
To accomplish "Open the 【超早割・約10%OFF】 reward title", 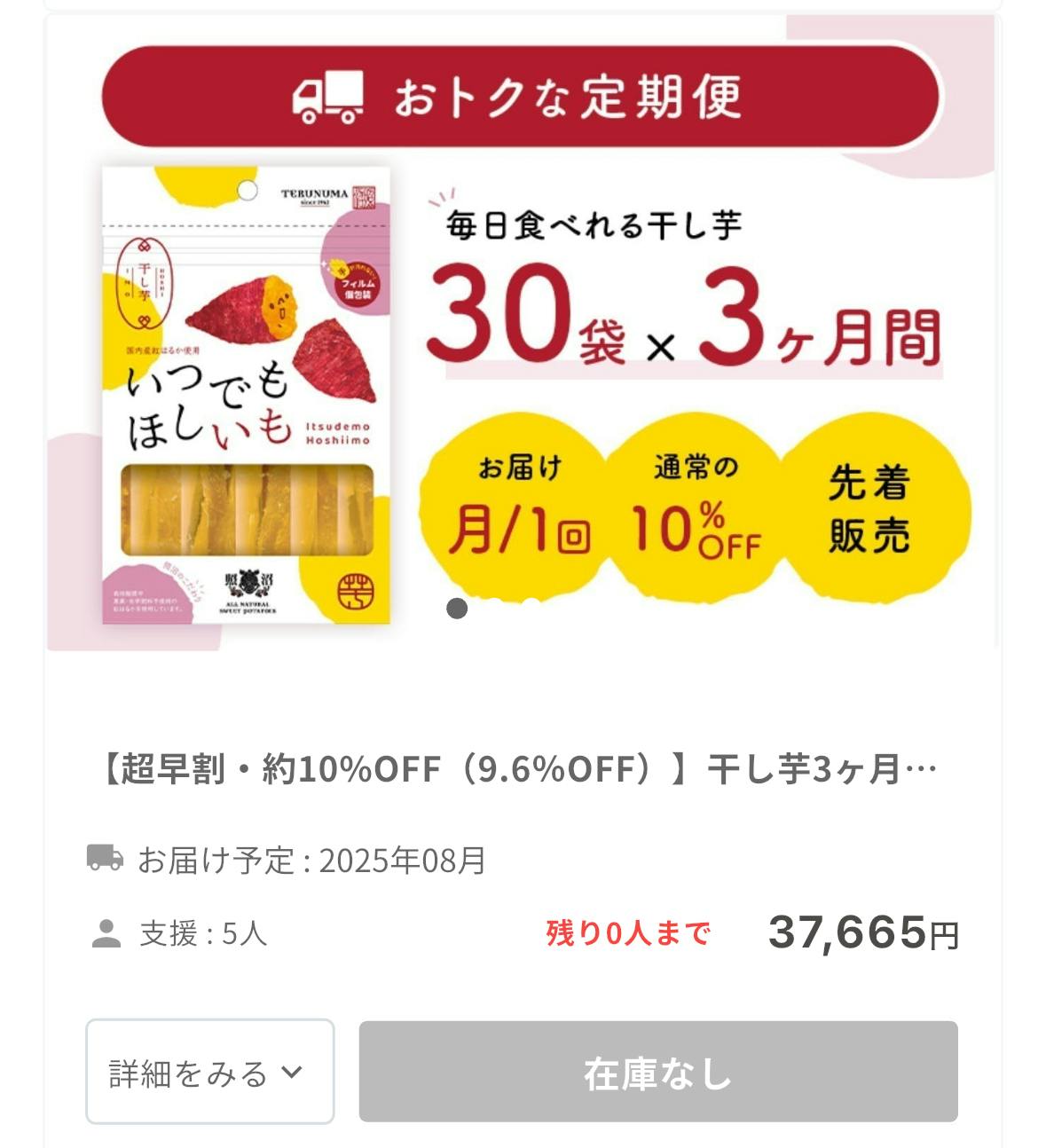I will coord(520,769).
